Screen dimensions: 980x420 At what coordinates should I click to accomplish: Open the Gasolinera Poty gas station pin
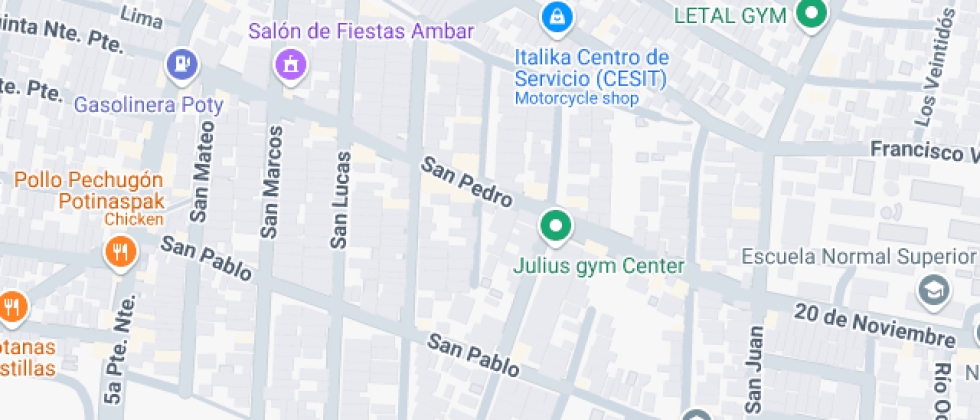182,64
